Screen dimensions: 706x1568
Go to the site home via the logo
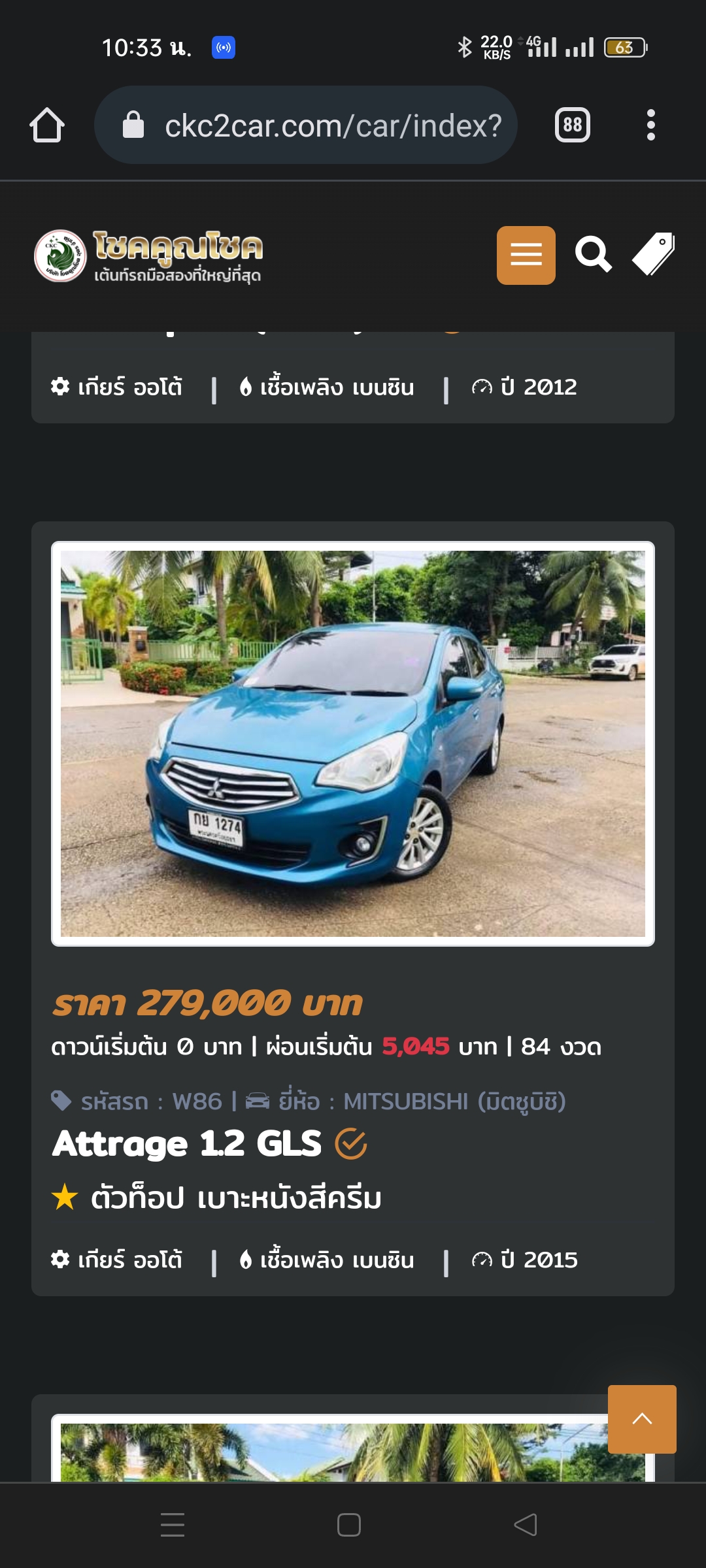[148, 255]
